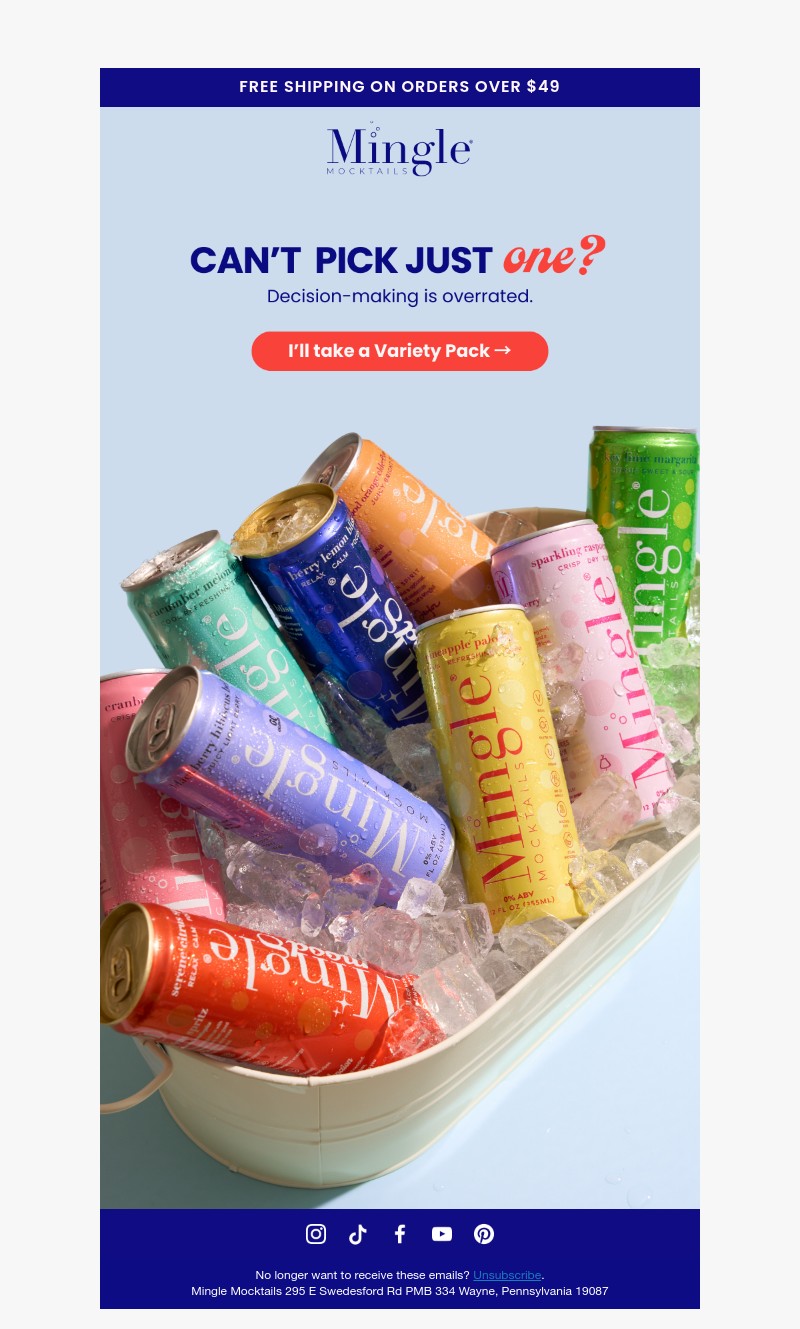Tap the "I'll take a Variety Pack" button

point(399,351)
